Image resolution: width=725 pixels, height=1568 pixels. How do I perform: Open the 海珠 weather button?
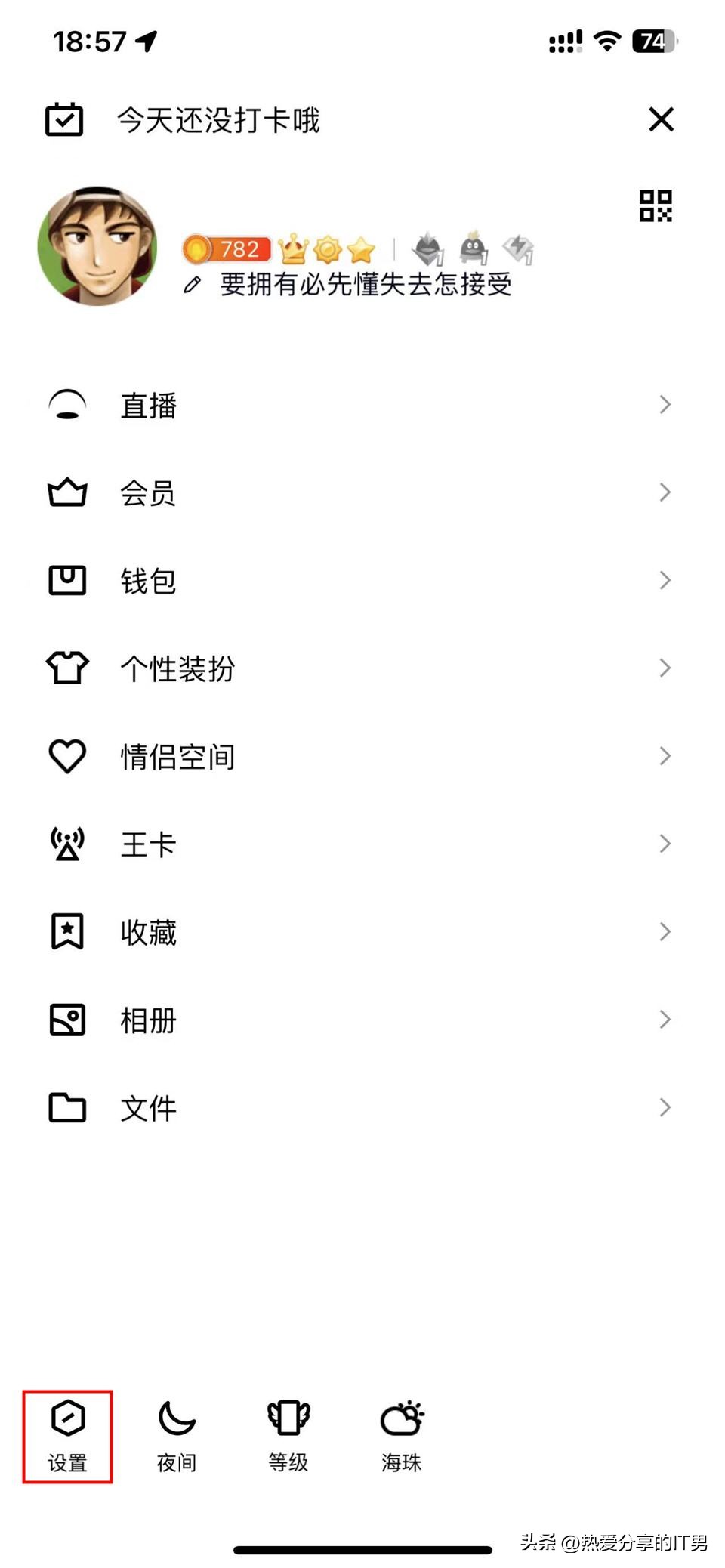[402, 1436]
